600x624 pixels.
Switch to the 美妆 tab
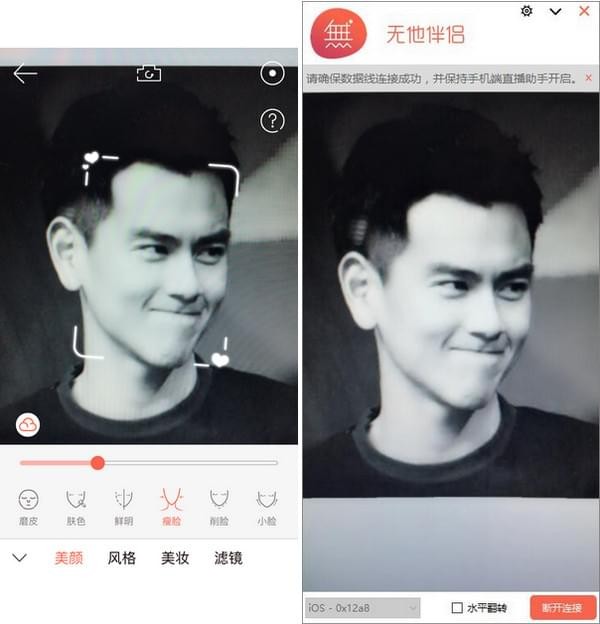[175, 558]
